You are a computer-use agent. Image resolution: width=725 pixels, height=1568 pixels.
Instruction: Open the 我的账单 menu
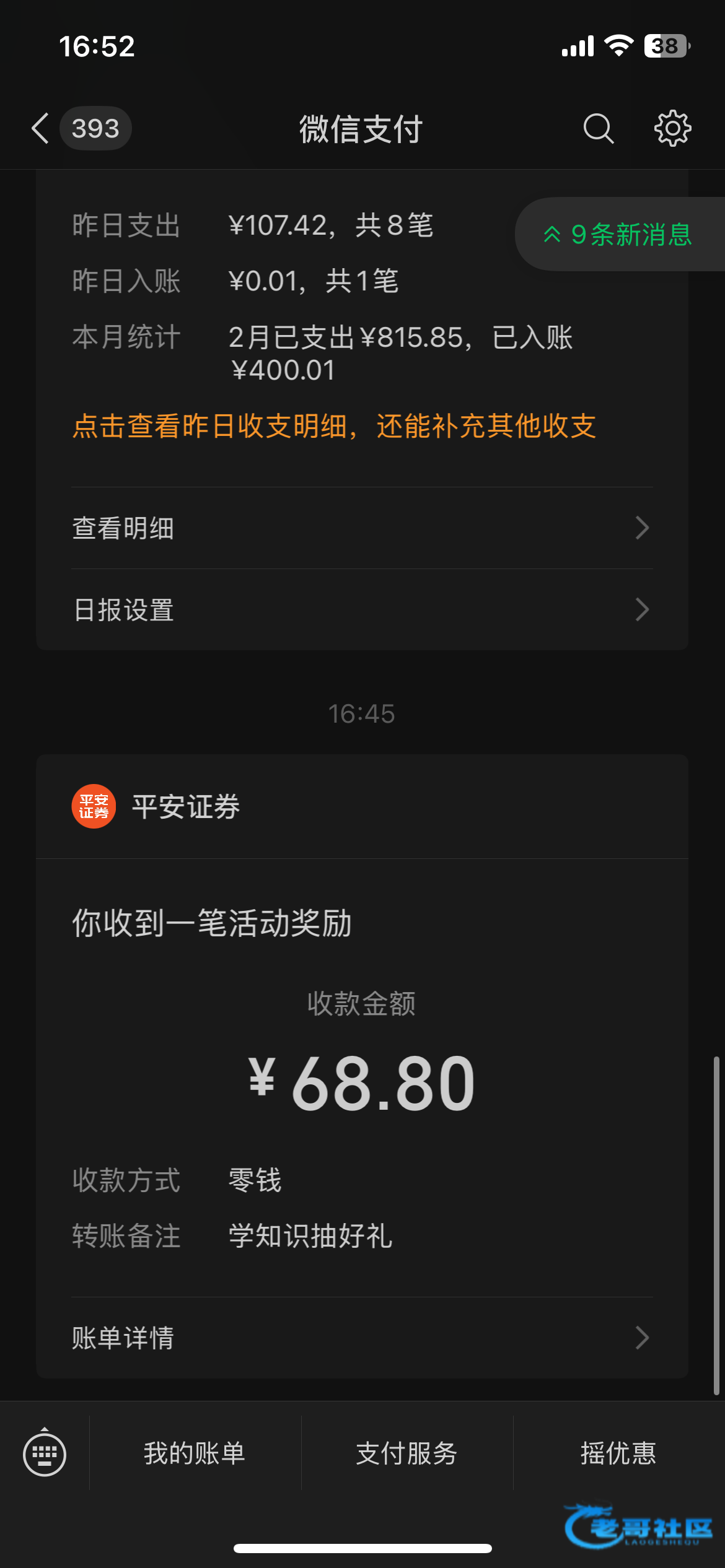[x=195, y=1453]
